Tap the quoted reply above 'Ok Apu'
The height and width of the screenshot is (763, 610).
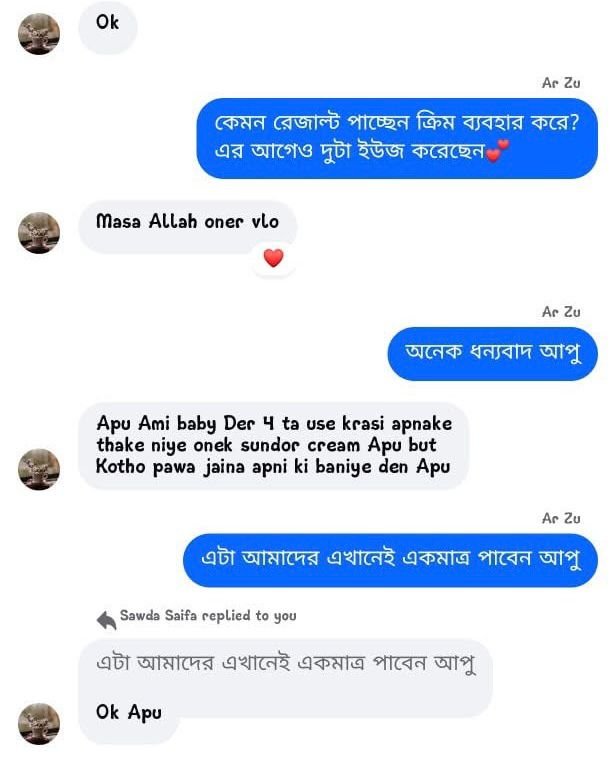[285, 663]
